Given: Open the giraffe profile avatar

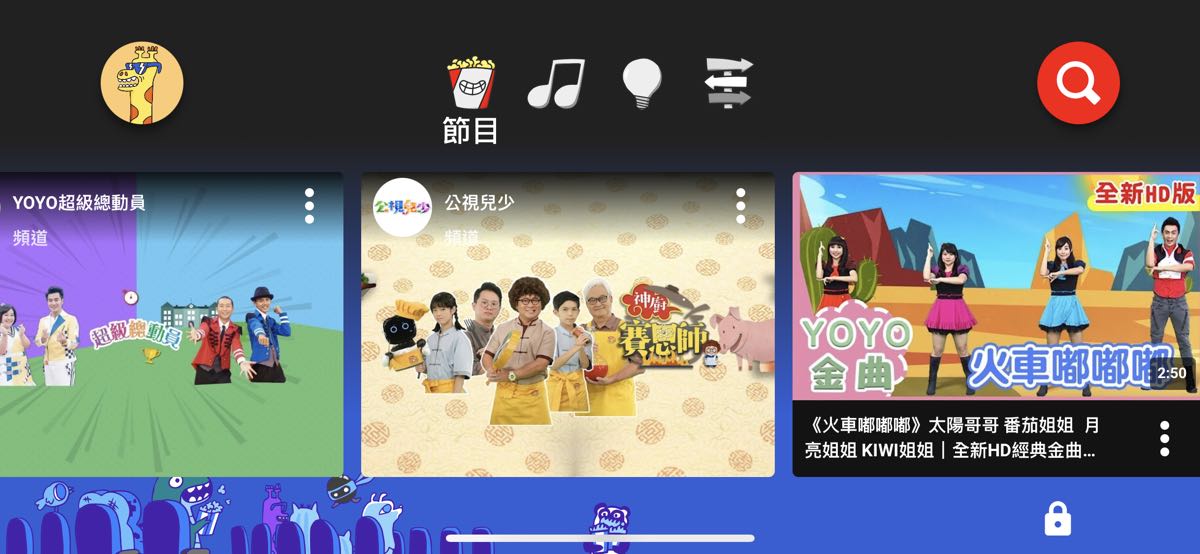Looking at the screenshot, I should (x=142, y=83).
